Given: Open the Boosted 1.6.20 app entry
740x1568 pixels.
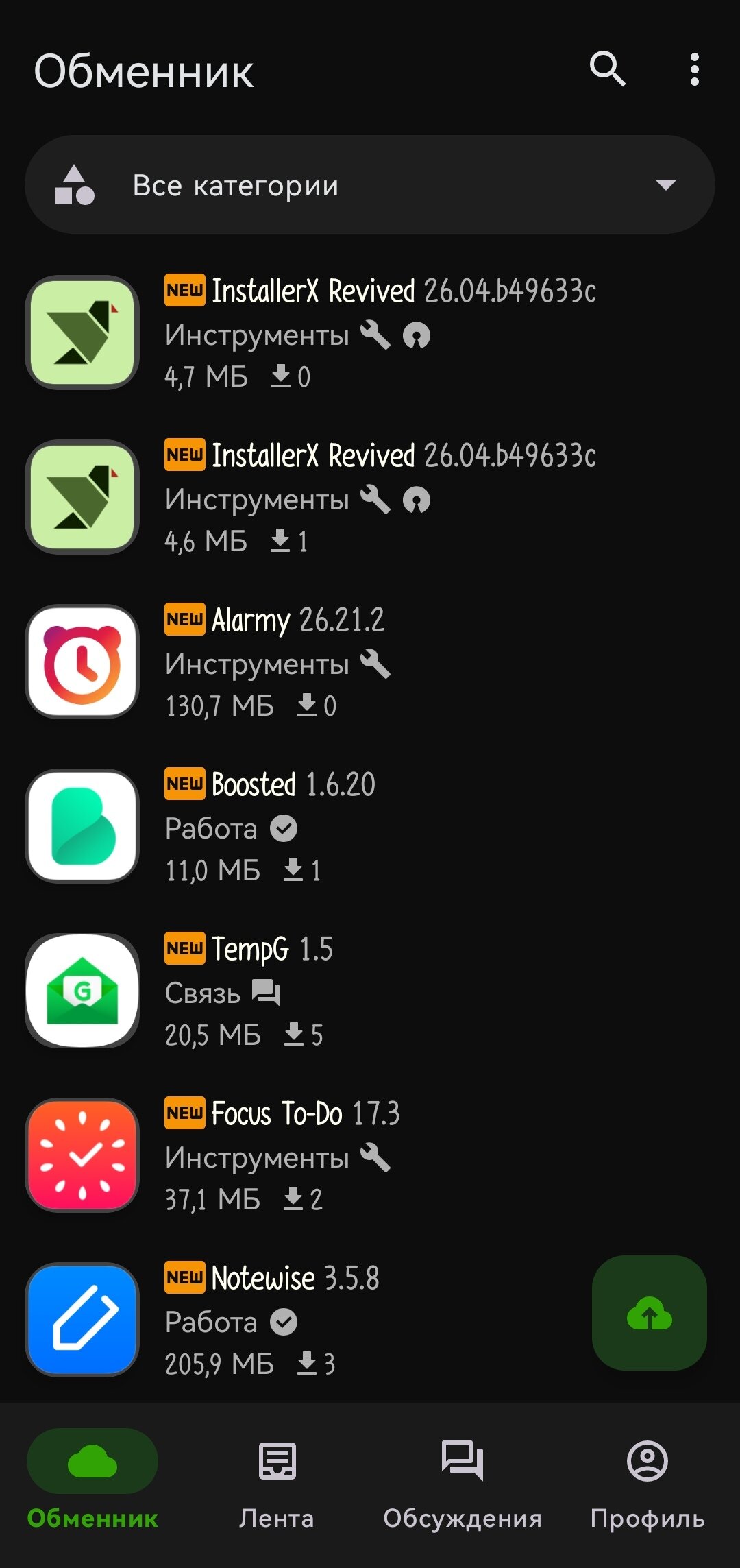Looking at the screenshot, I should click(x=370, y=827).
